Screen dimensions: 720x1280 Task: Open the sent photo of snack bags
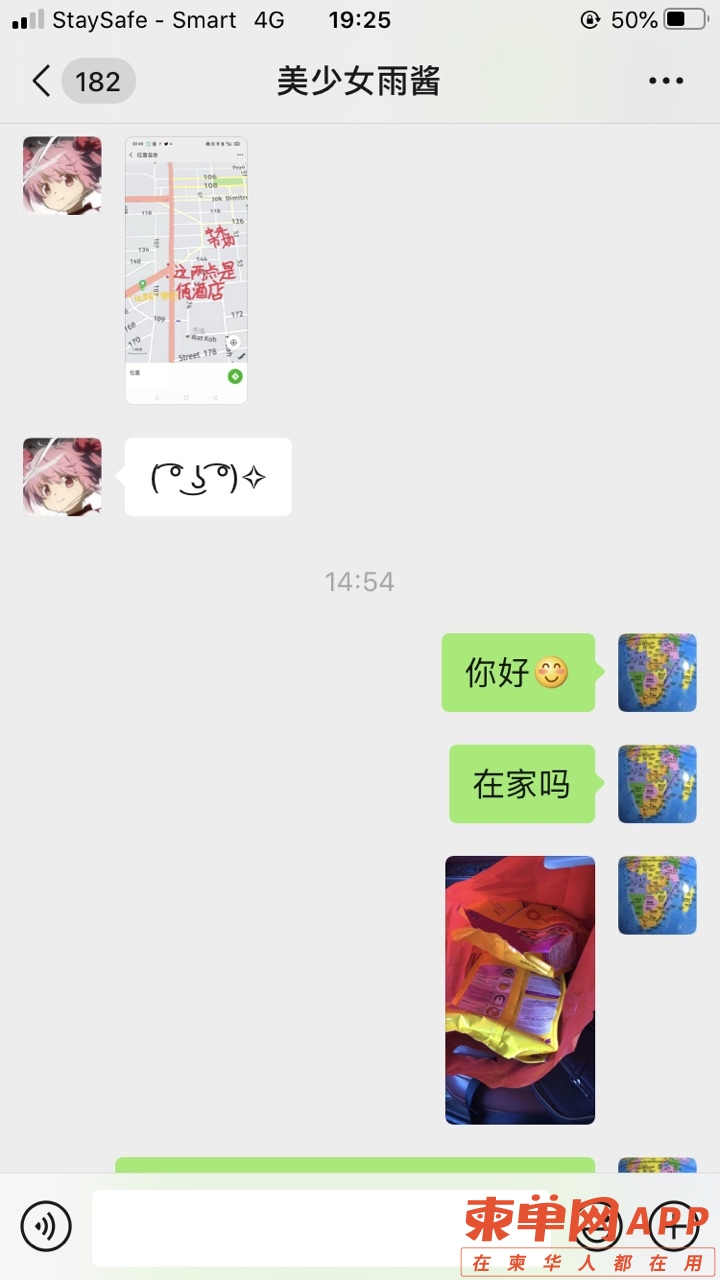pyautogui.click(x=519, y=989)
